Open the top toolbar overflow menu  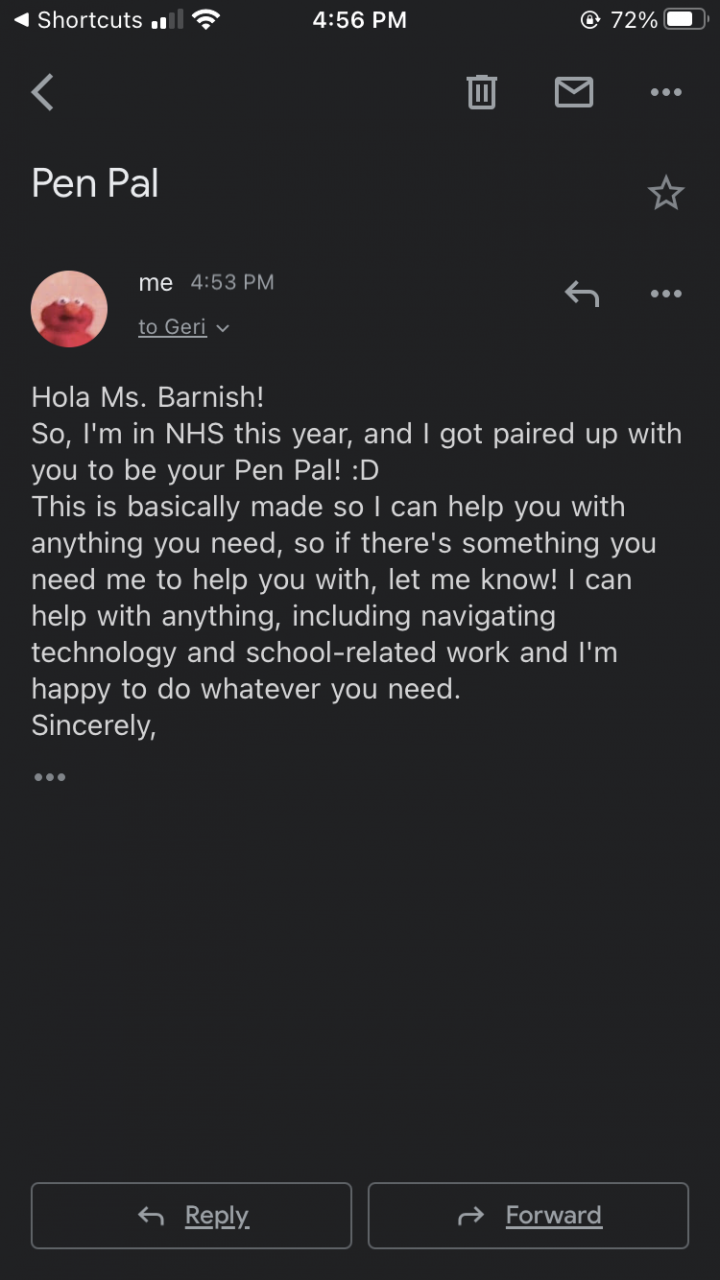point(665,93)
